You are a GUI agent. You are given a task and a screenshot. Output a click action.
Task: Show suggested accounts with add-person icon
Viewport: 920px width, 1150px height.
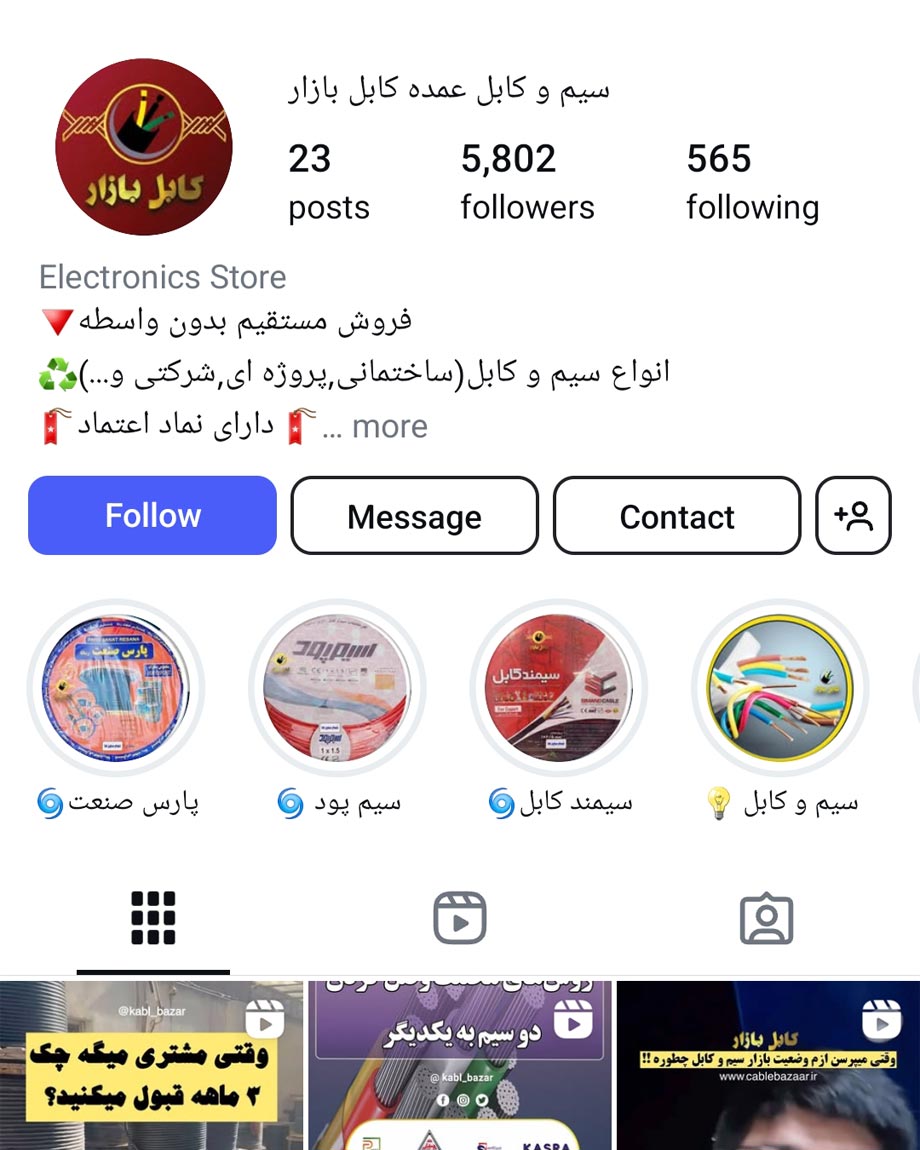(x=853, y=516)
